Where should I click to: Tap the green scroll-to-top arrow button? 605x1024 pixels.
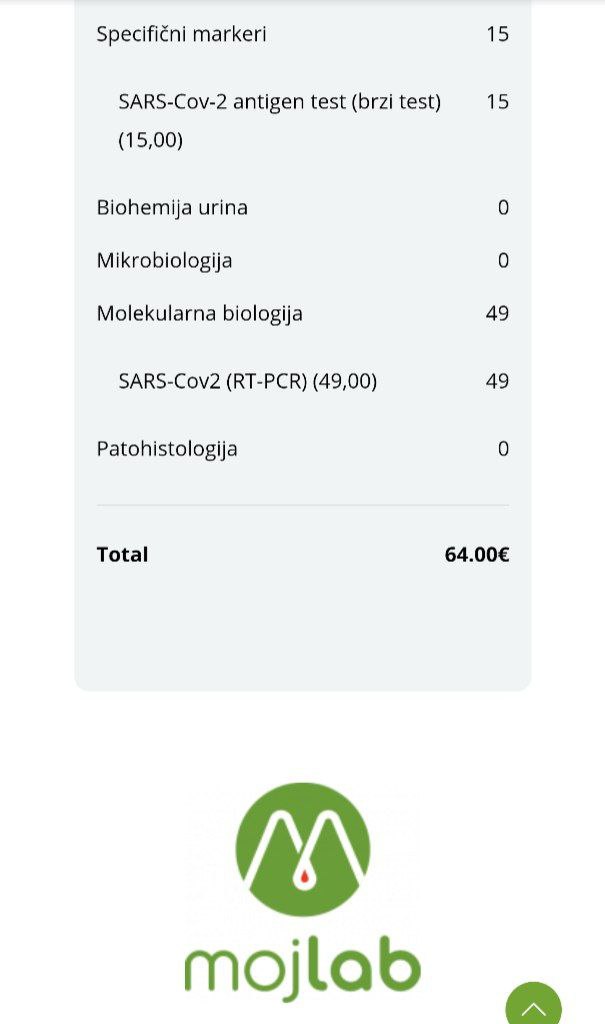pyautogui.click(x=534, y=1004)
